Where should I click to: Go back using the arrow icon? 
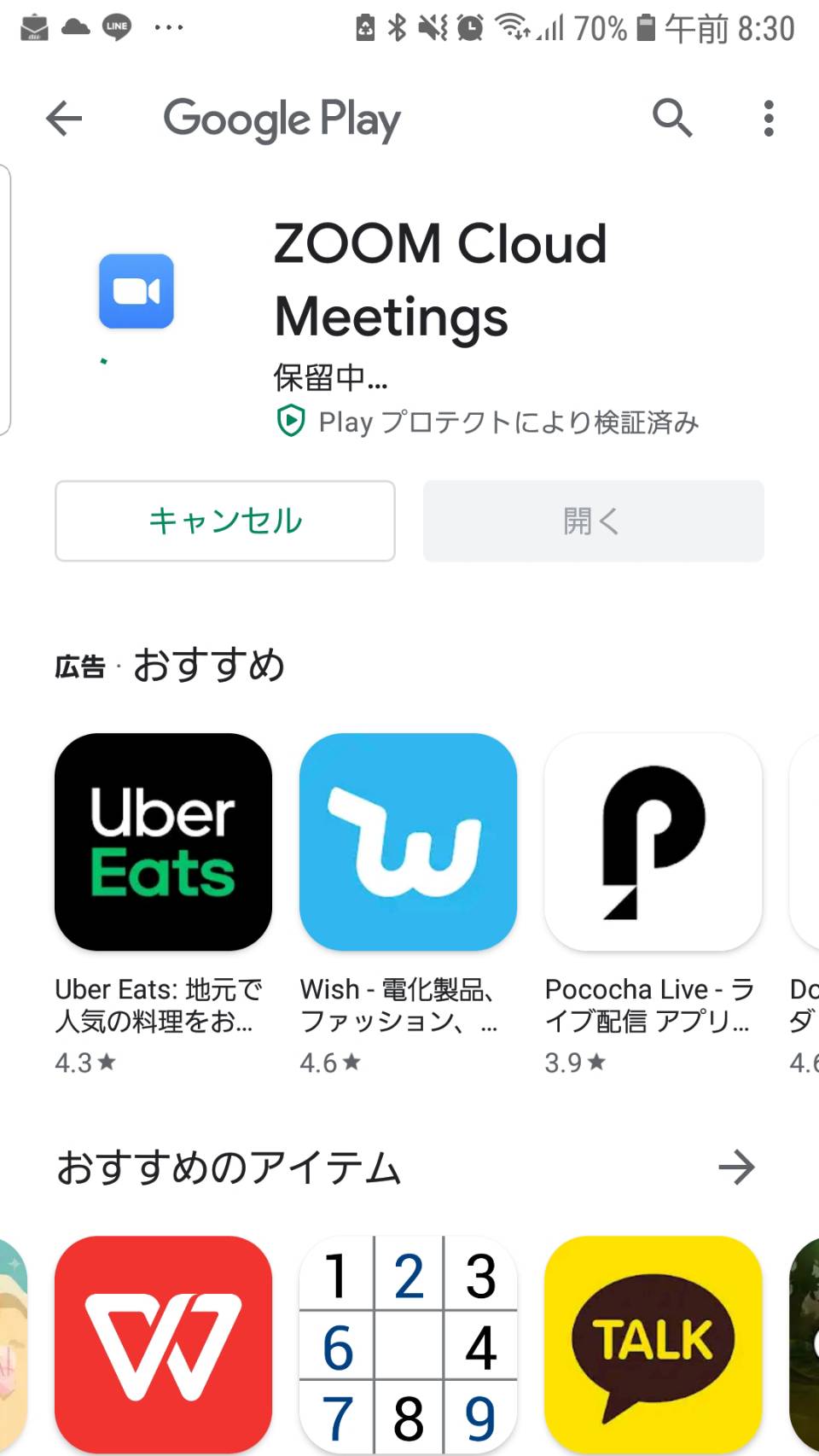pyautogui.click(x=64, y=118)
